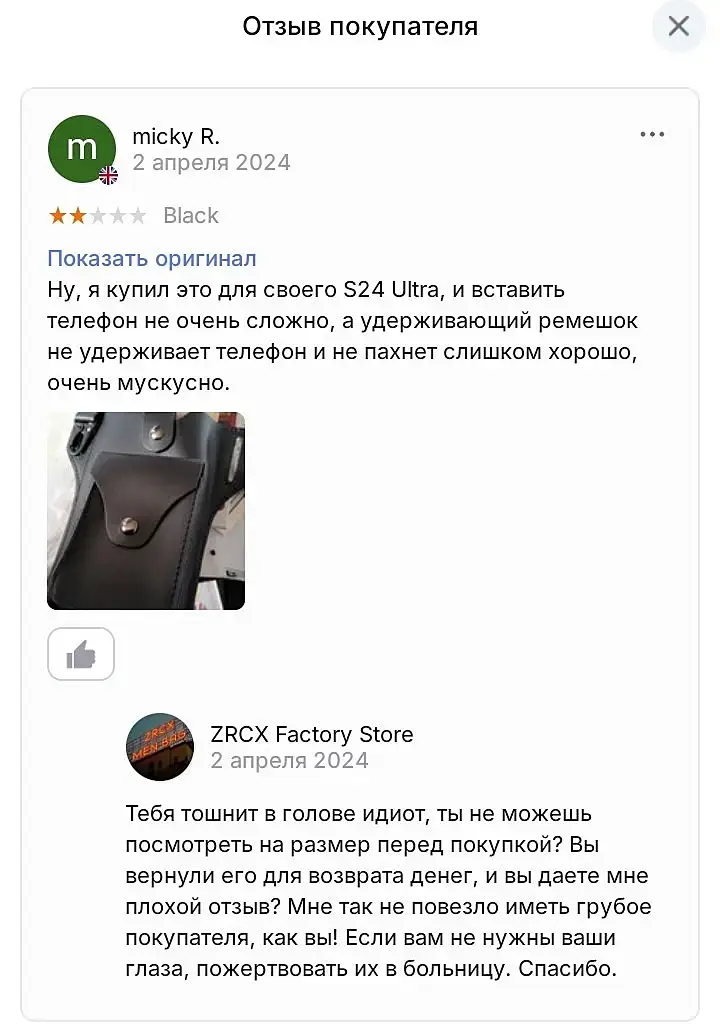Open the three-dot menu on micky R.'s review

[x=652, y=134]
